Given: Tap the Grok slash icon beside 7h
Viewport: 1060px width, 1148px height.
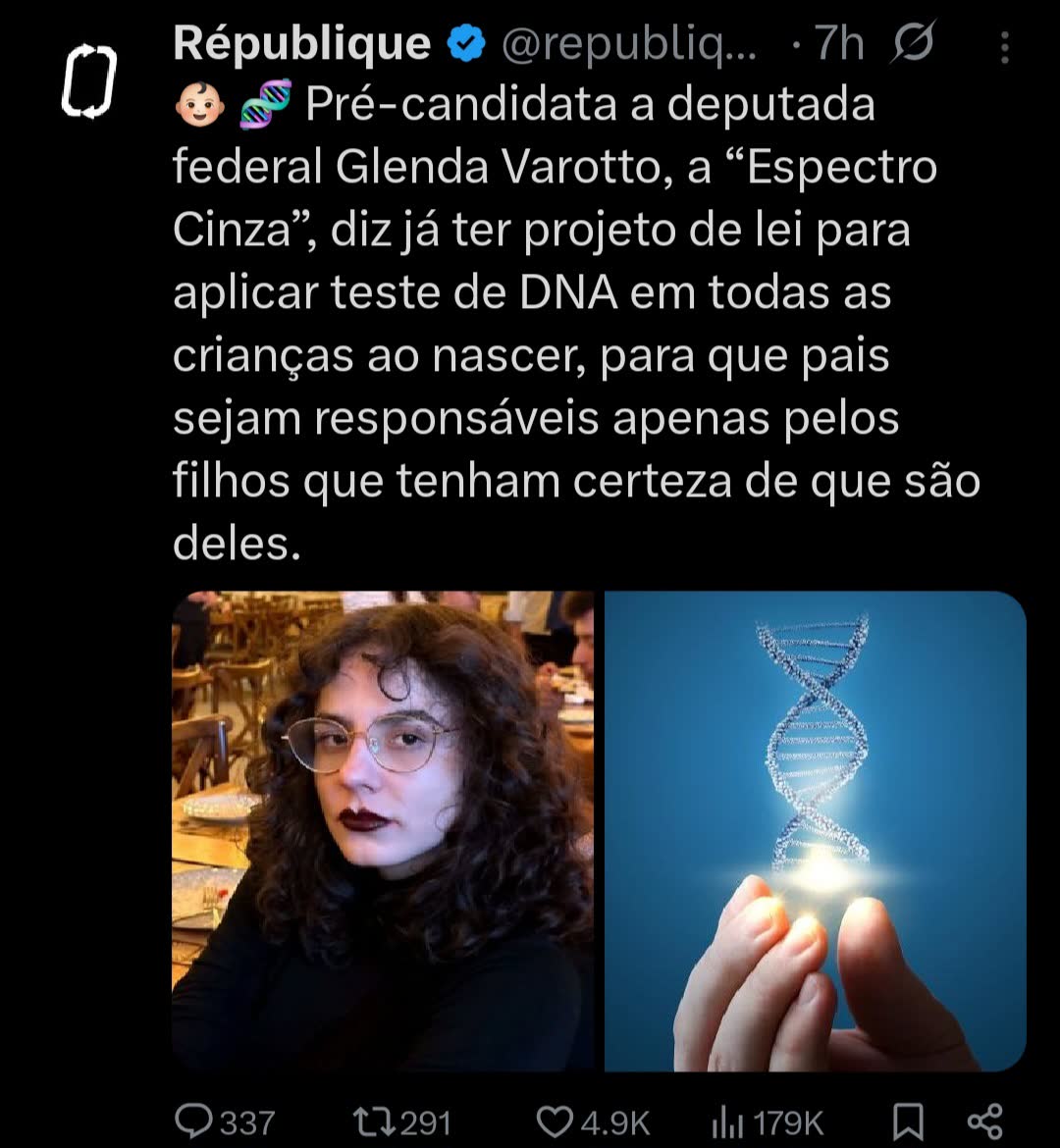Looking at the screenshot, I should pyautogui.click(x=913, y=42).
